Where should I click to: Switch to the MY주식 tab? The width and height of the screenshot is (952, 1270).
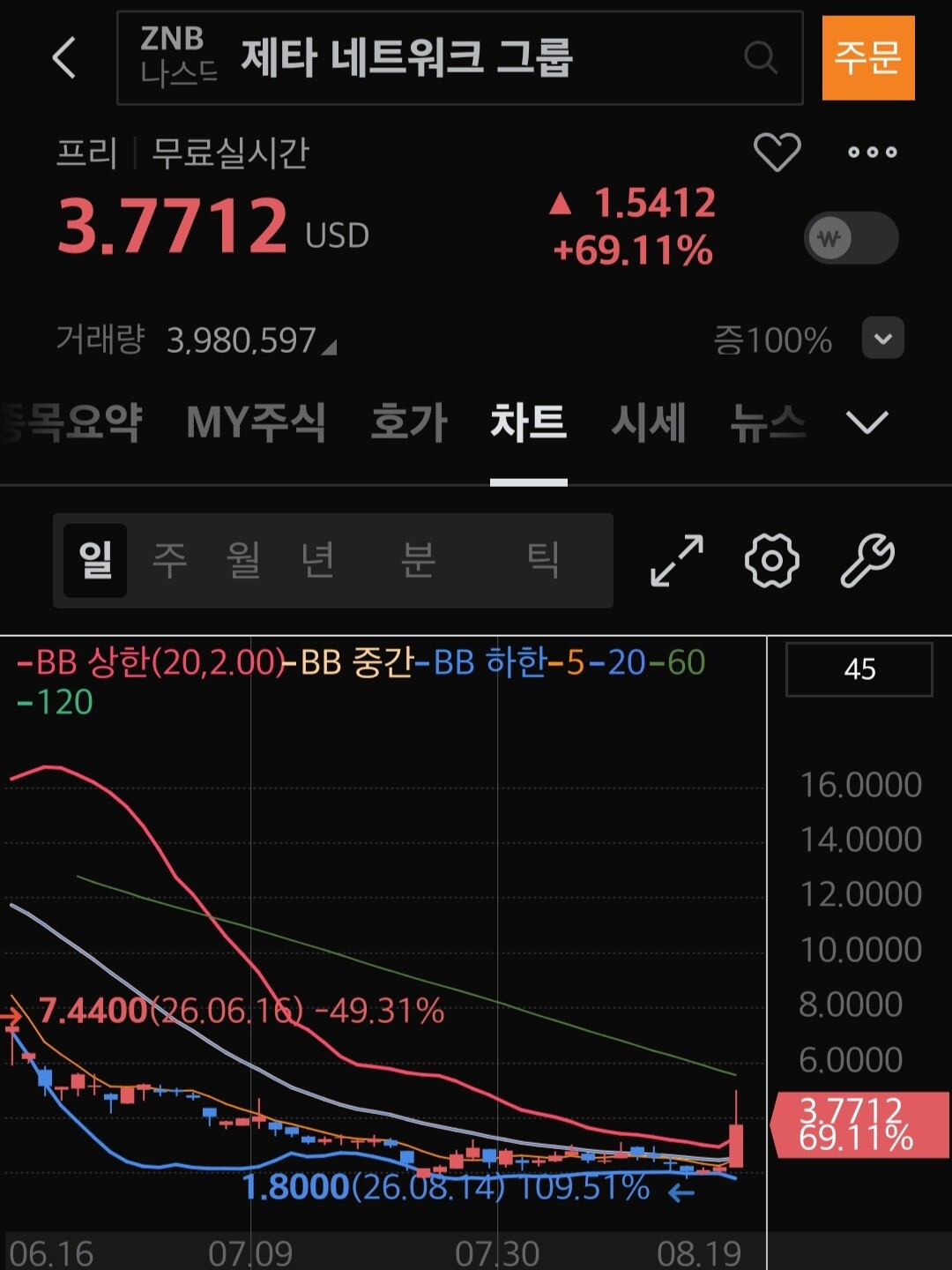[x=256, y=422]
